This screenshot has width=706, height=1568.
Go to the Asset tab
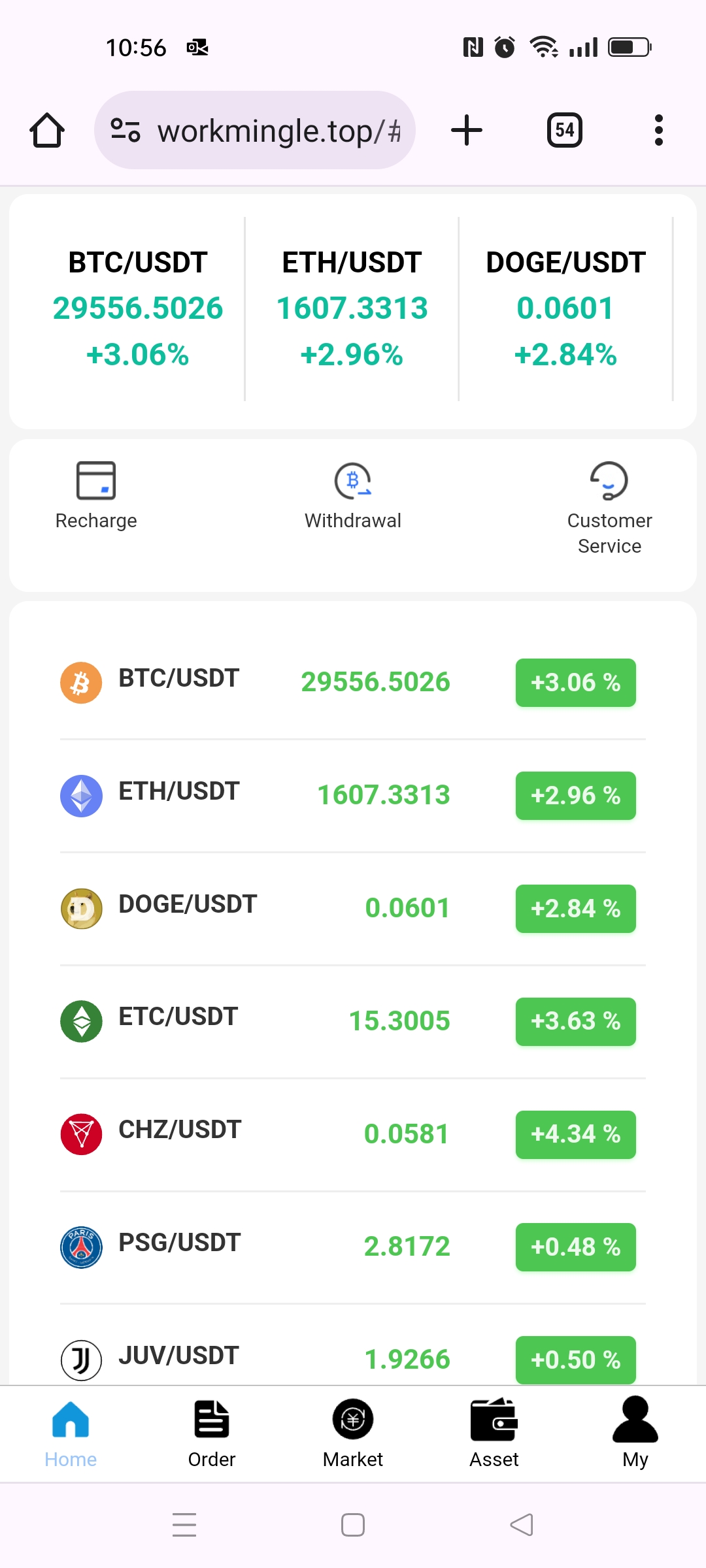tap(494, 1433)
